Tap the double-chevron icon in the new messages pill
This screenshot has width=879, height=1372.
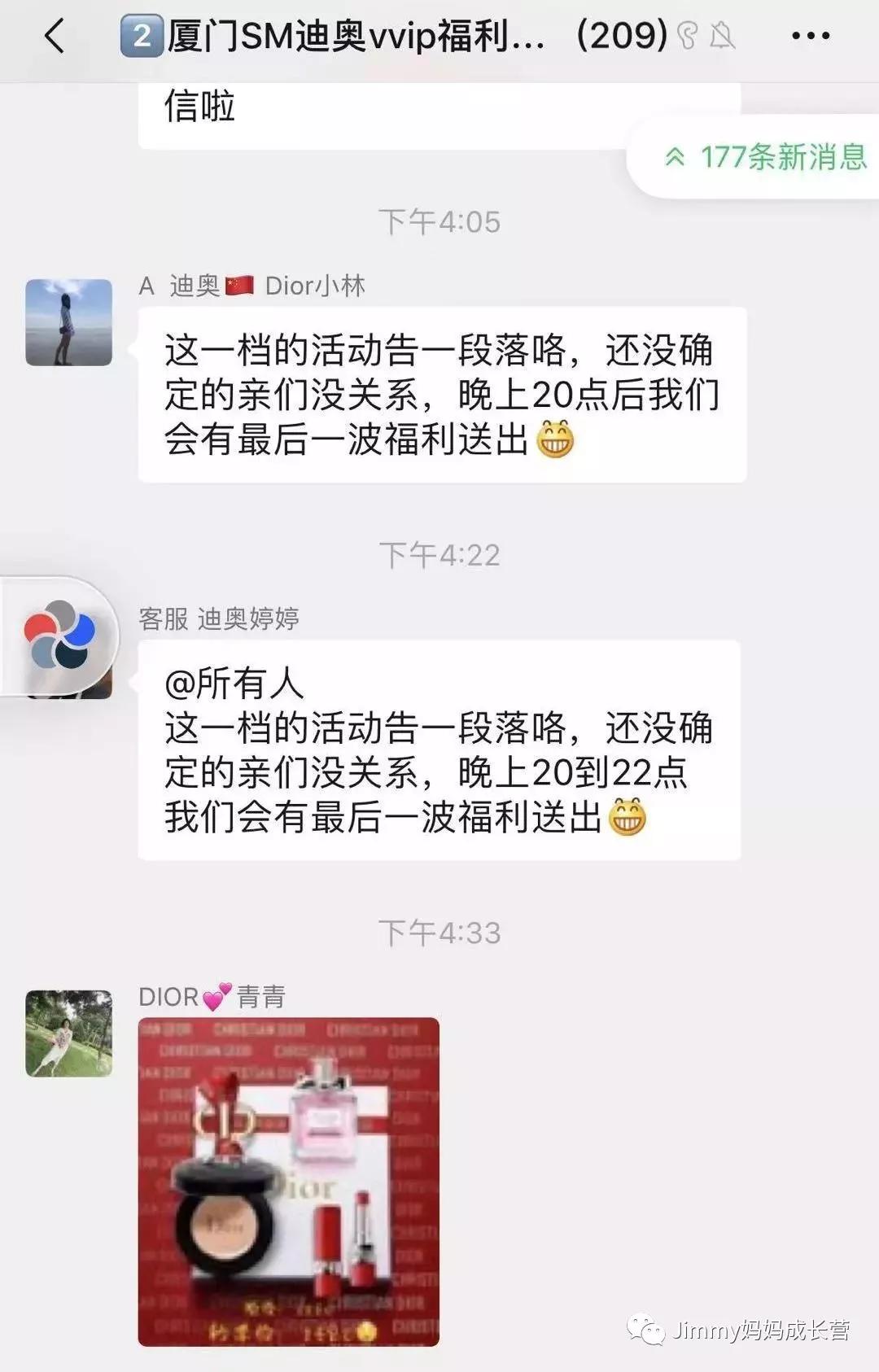click(x=675, y=157)
